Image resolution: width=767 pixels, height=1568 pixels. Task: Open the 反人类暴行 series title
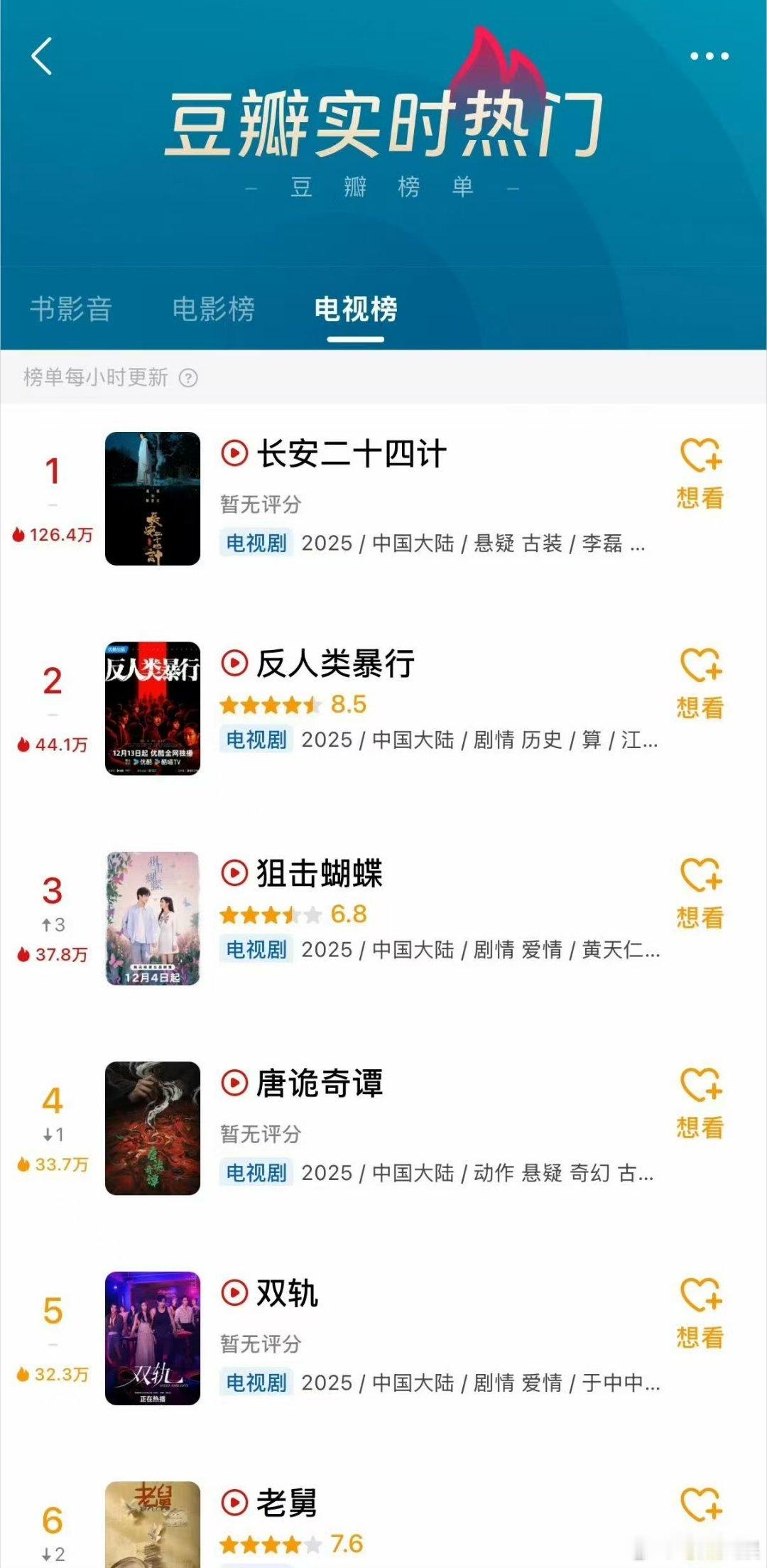(334, 664)
